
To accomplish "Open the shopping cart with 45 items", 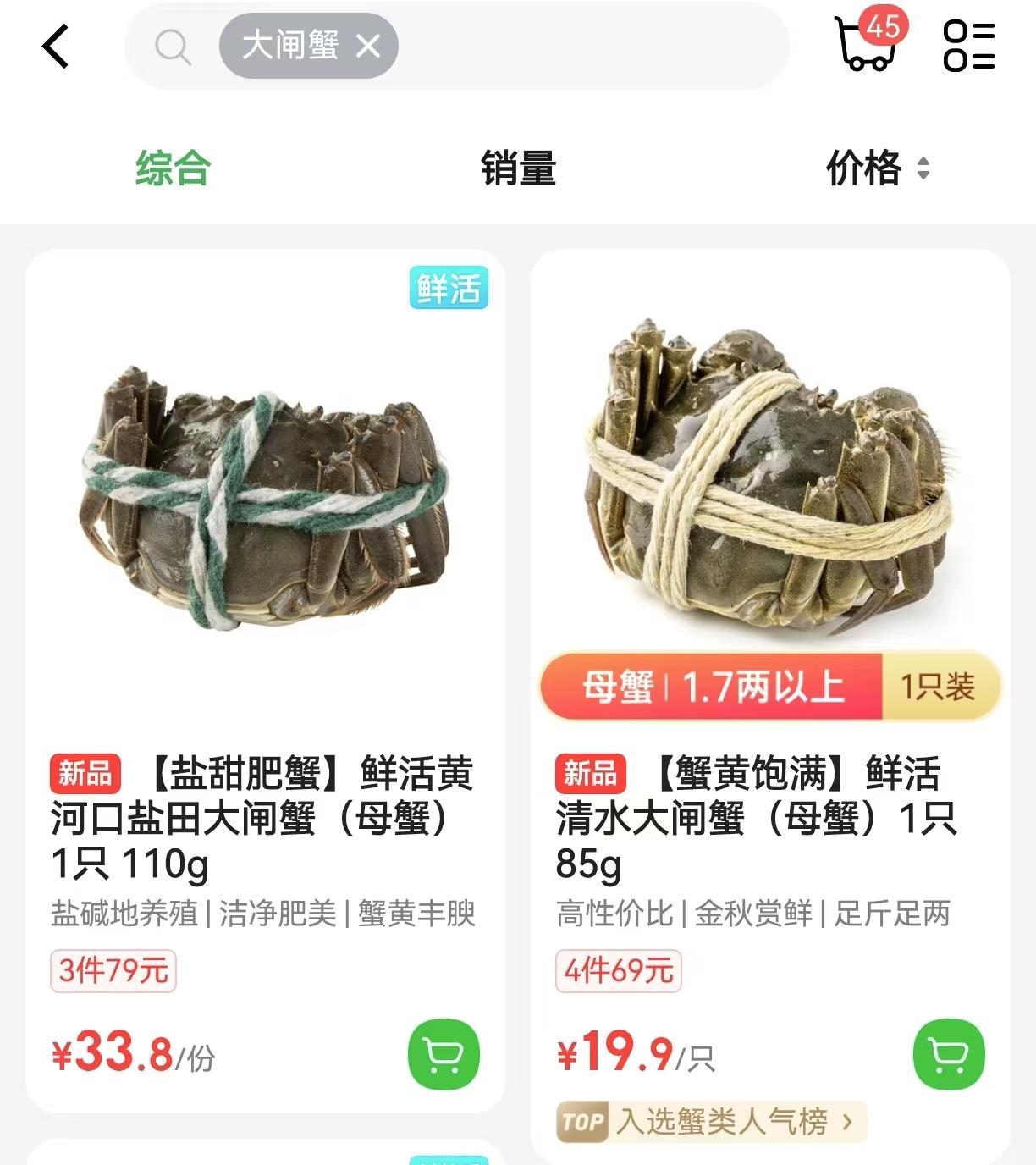I will 868,42.
